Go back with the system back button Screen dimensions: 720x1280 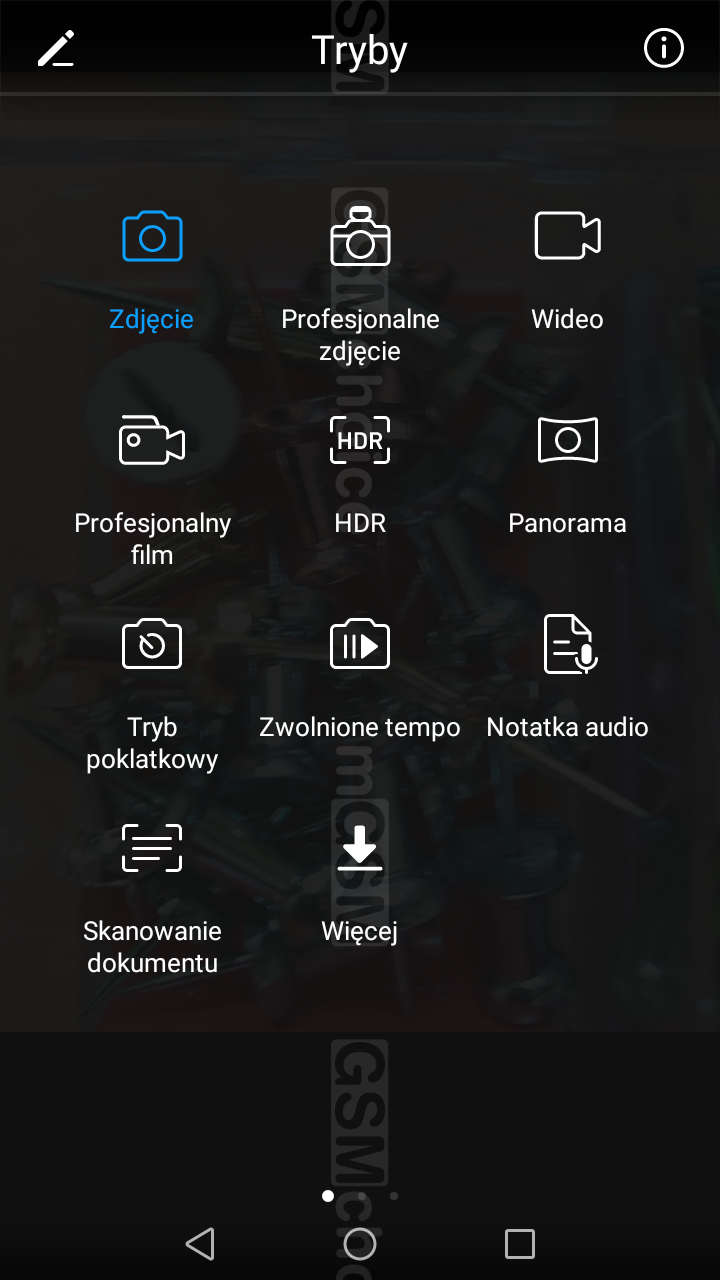tap(200, 1243)
